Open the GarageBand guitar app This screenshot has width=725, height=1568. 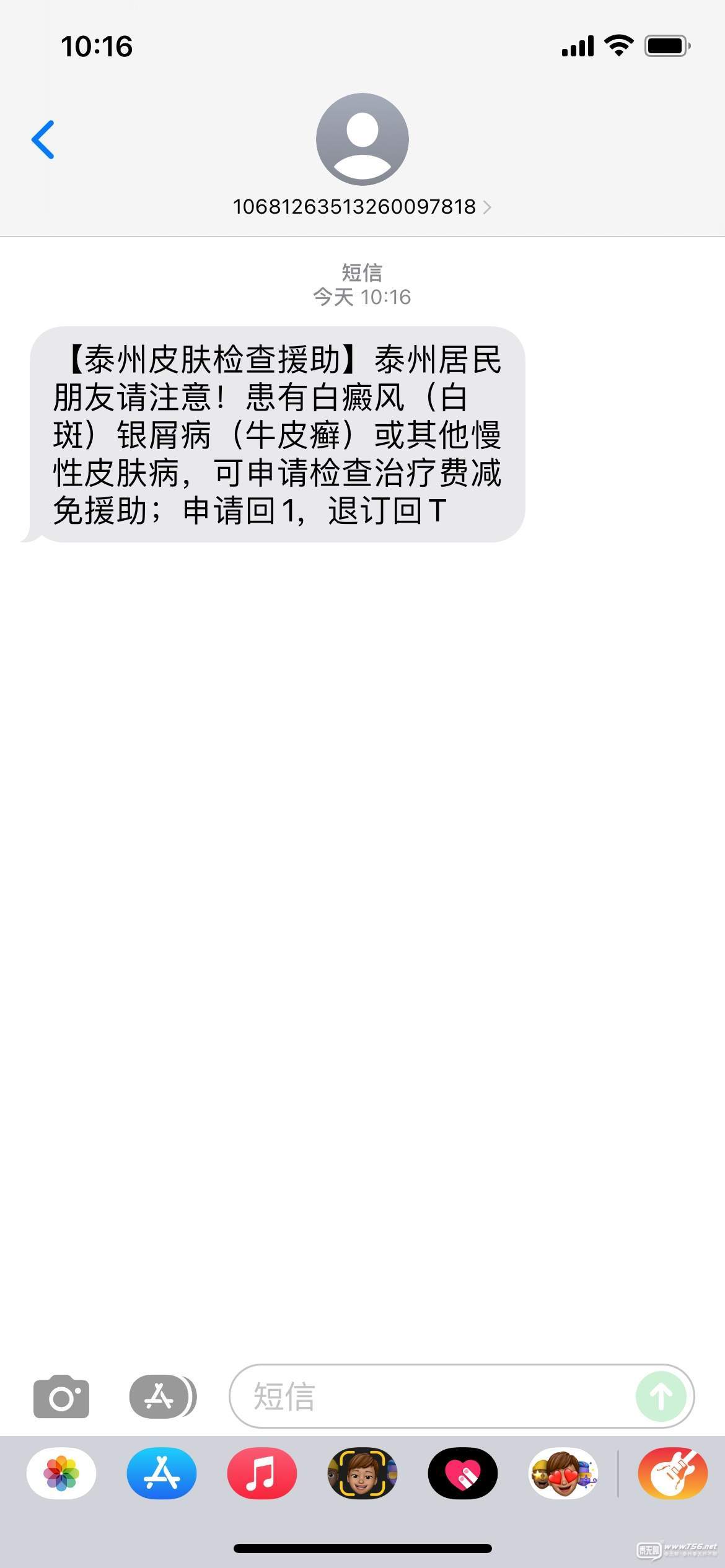pyautogui.click(x=673, y=1473)
